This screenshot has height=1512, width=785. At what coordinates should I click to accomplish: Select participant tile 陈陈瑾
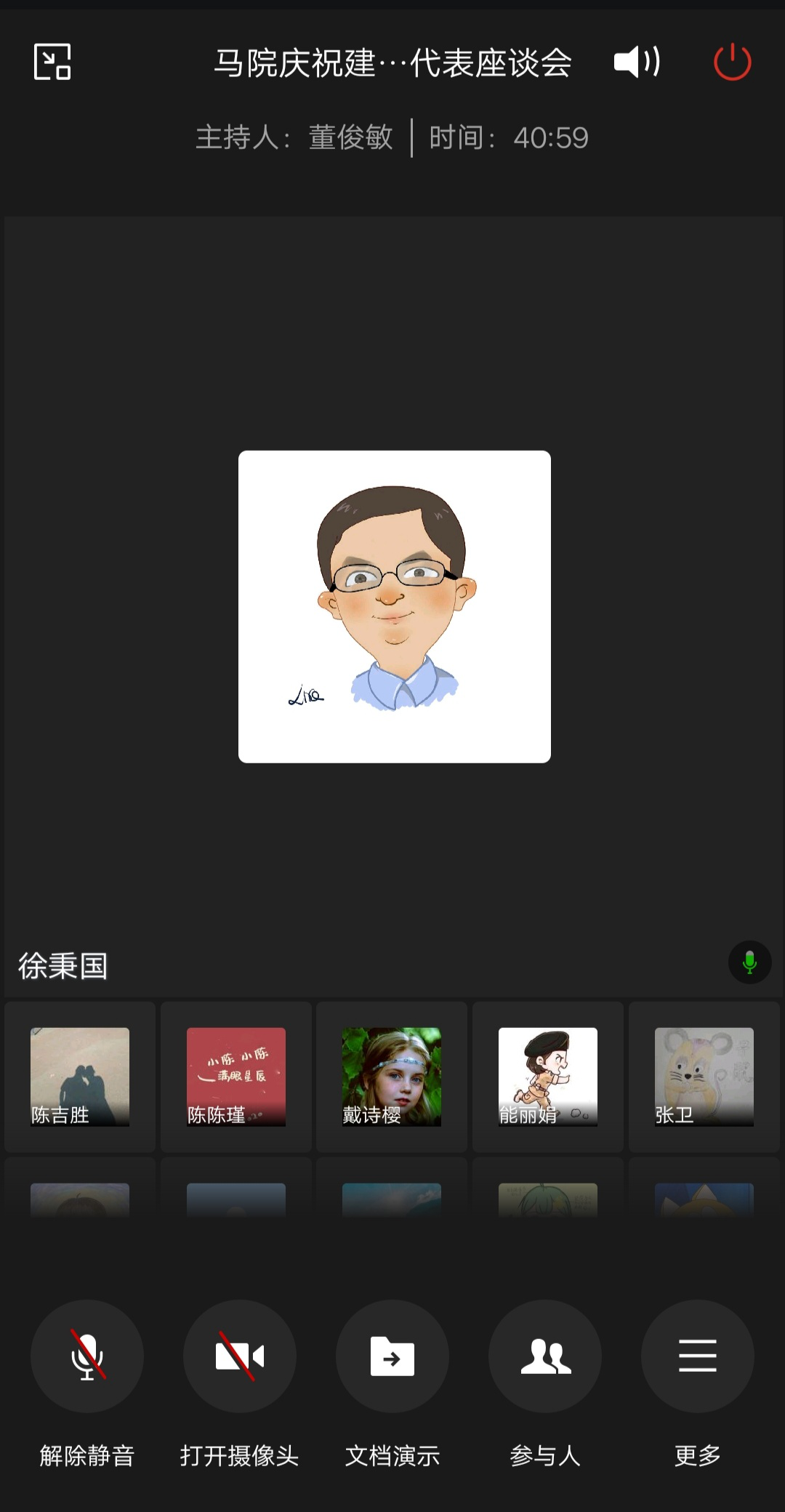coord(236,1077)
